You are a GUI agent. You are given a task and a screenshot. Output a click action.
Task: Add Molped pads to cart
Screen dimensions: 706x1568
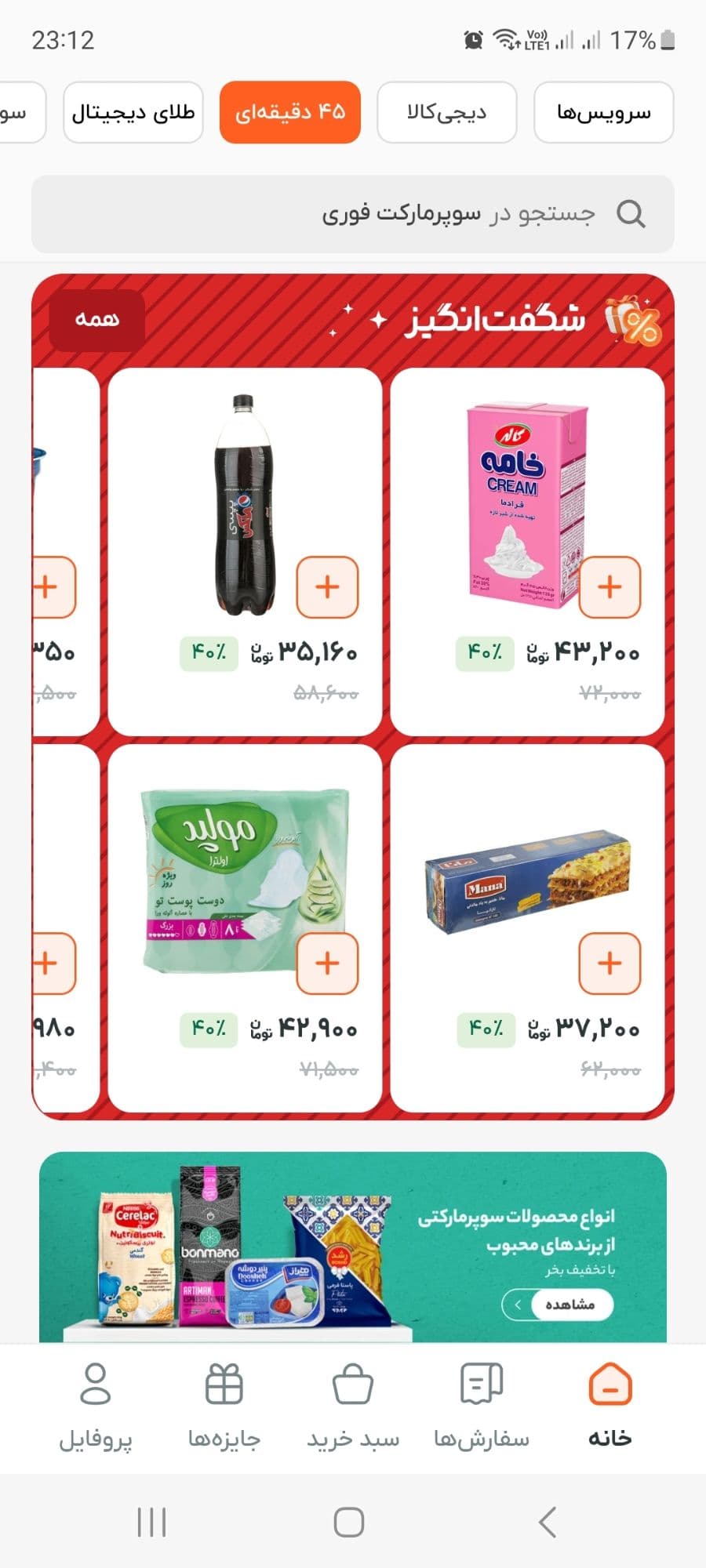[x=327, y=963]
